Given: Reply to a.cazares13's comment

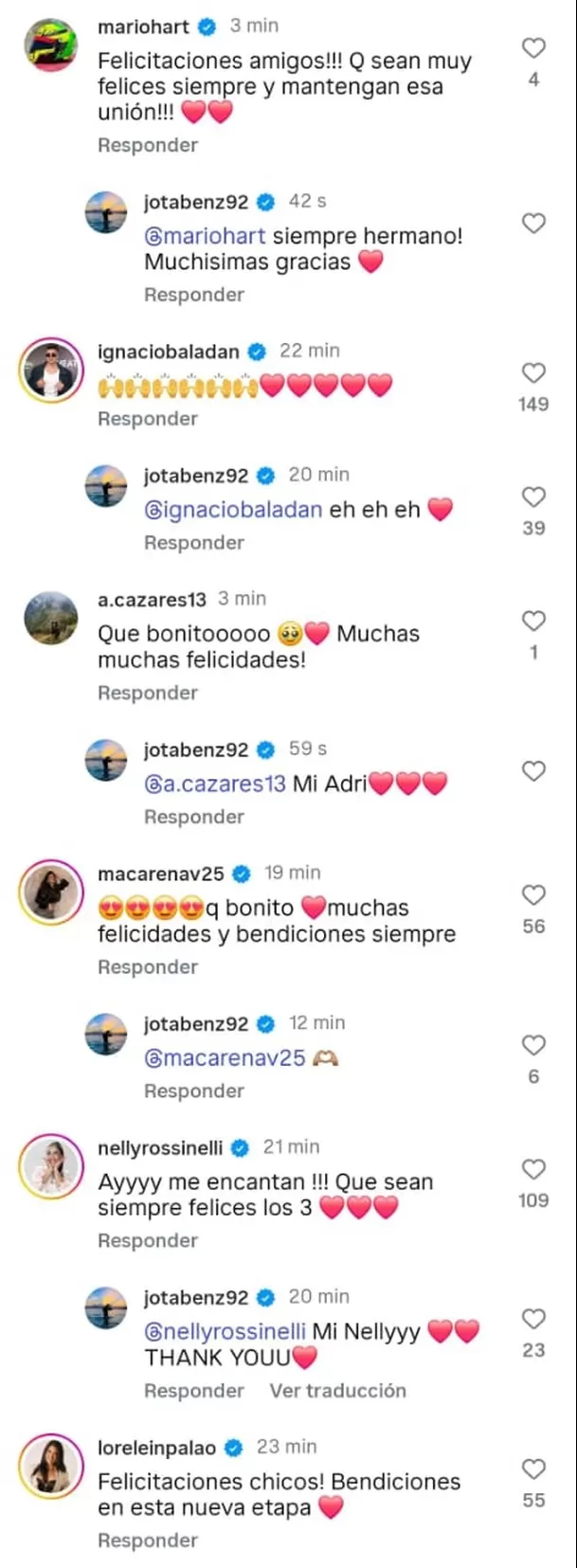Looking at the screenshot, I should tap(148, 693).
